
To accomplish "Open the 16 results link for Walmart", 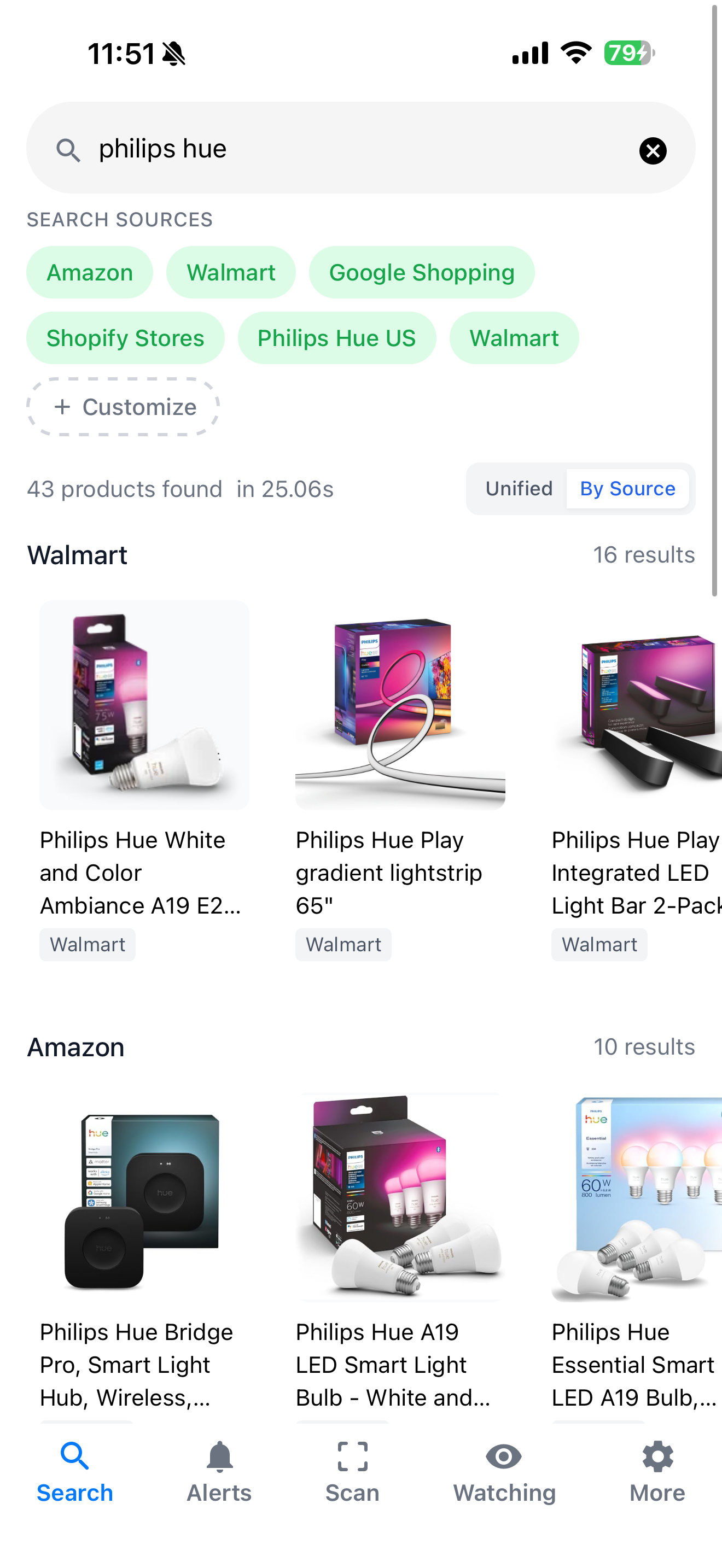I will tap(645, 554).
